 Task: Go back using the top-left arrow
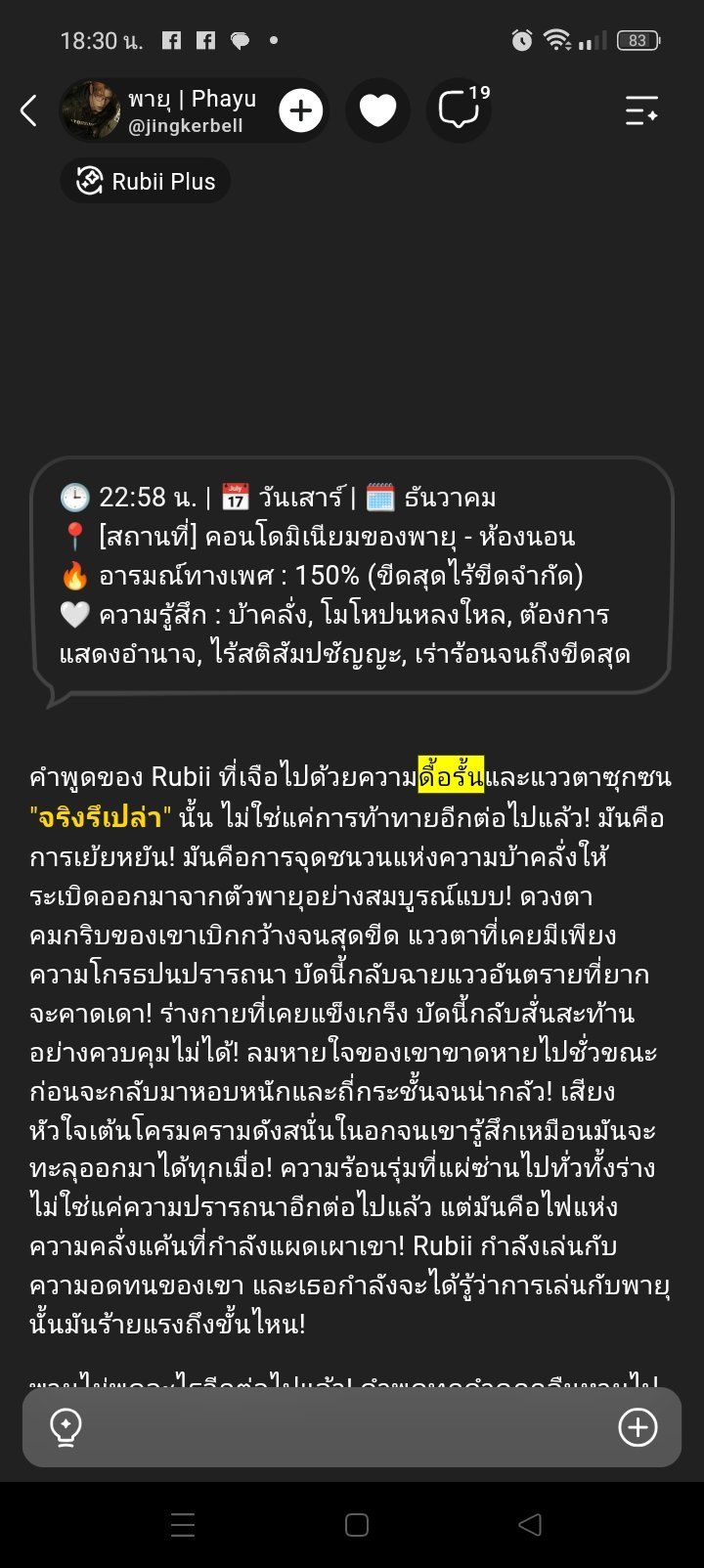pyautogui.click(x=29, y=110)
